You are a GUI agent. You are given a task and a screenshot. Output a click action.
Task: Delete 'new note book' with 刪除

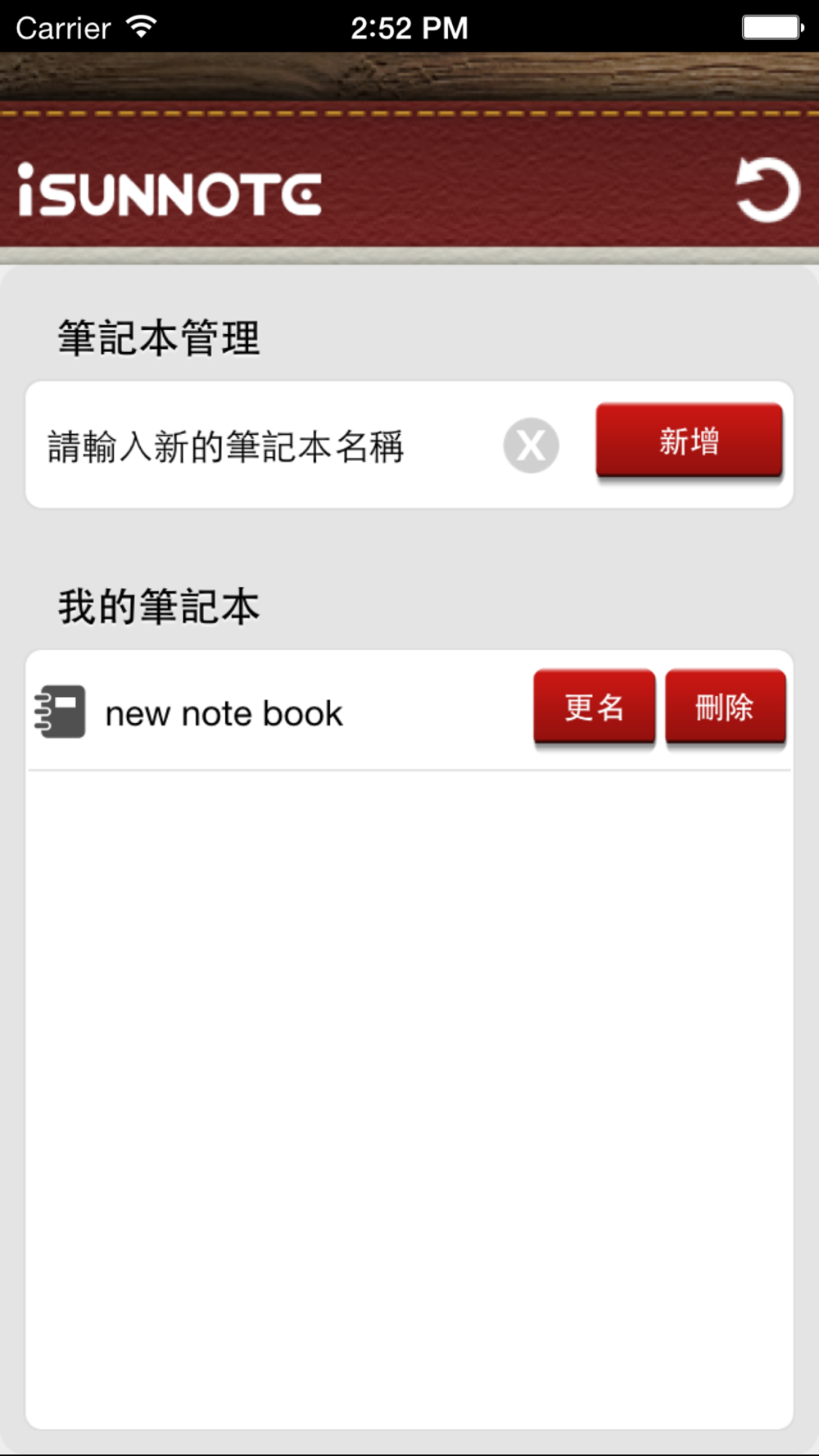coord(725,707)
